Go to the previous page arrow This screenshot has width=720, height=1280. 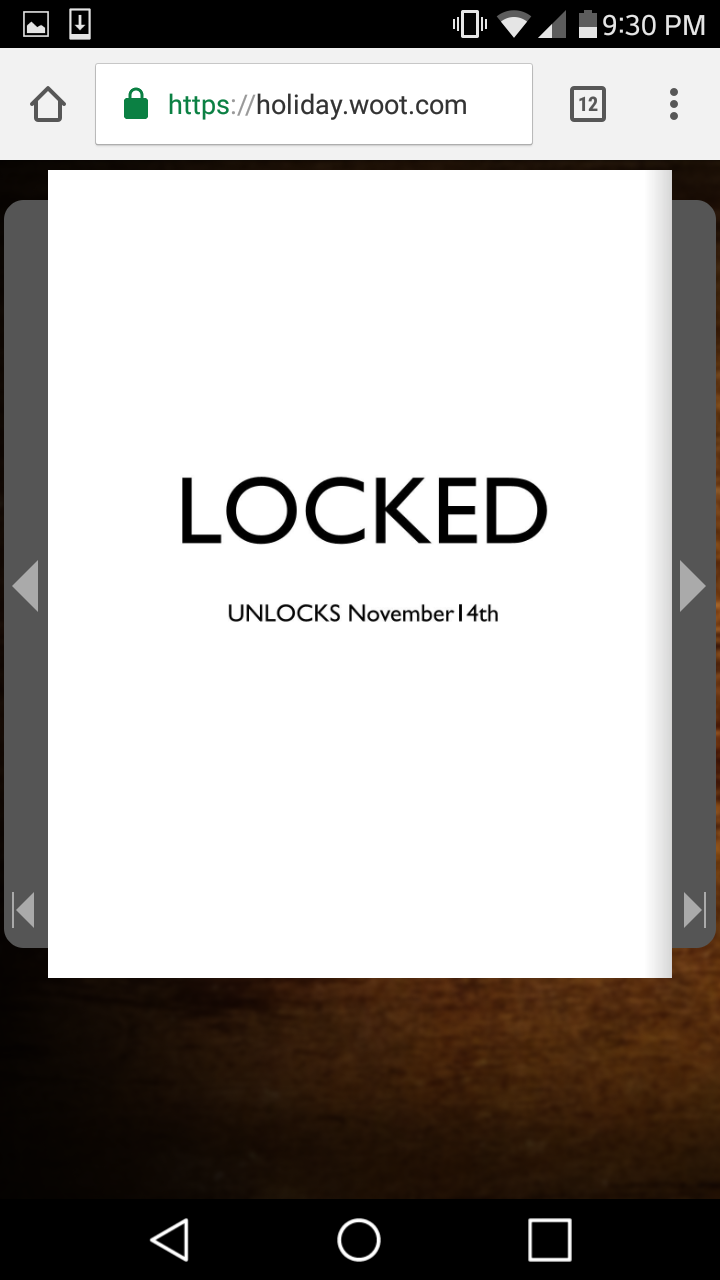(x=26, y=586)
